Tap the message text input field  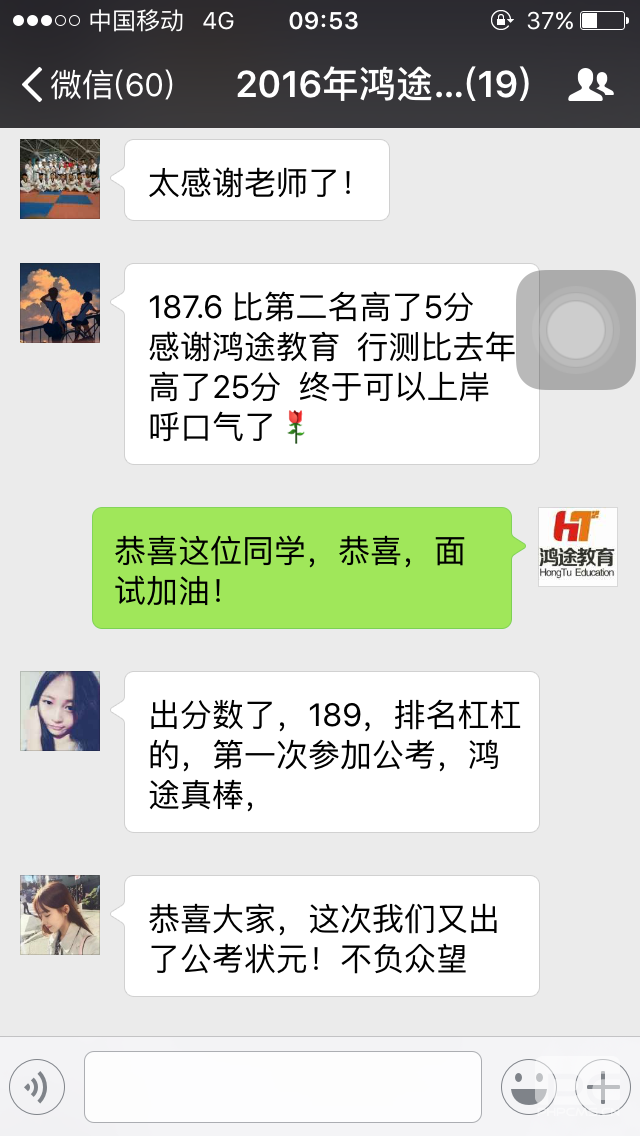pos(283,1086)
